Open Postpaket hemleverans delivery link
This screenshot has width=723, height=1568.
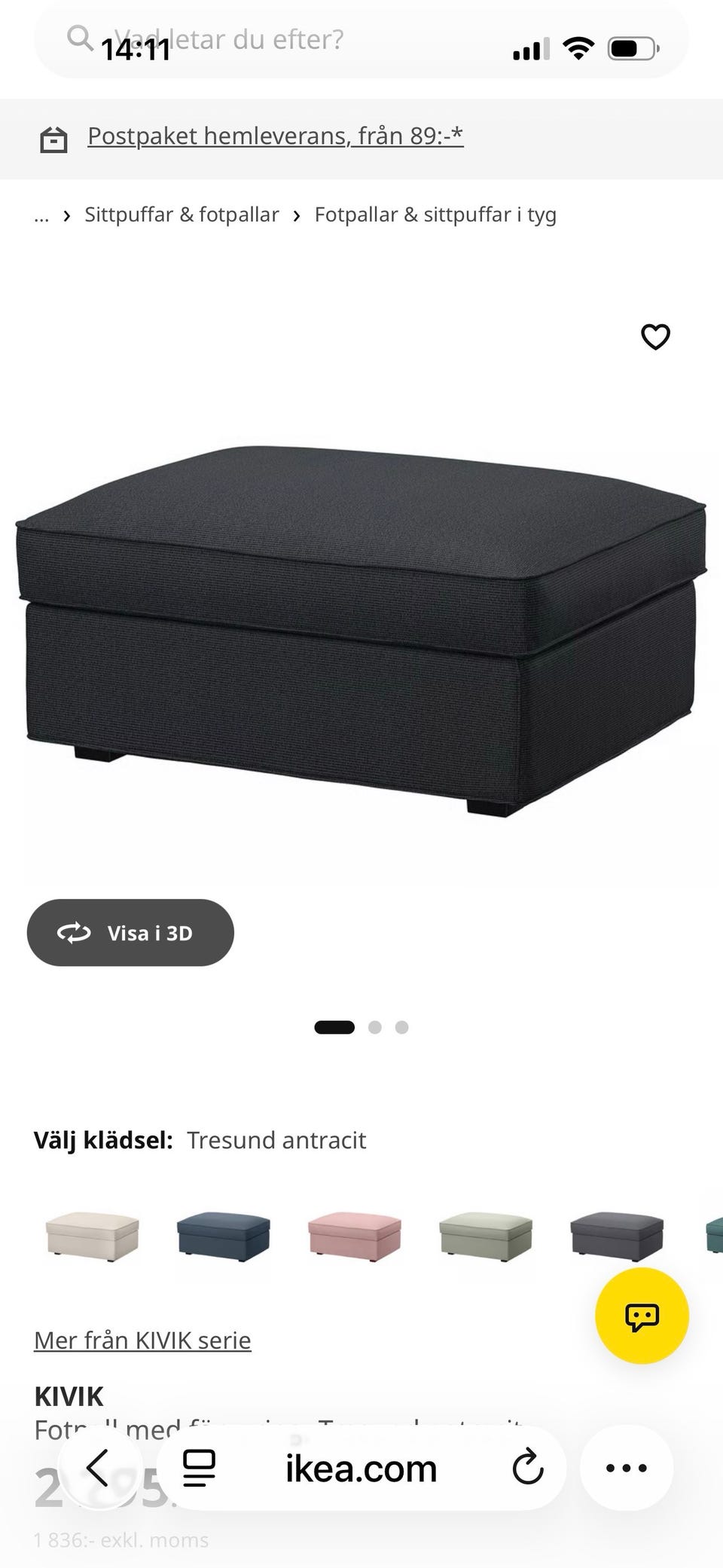click(275, 136)
